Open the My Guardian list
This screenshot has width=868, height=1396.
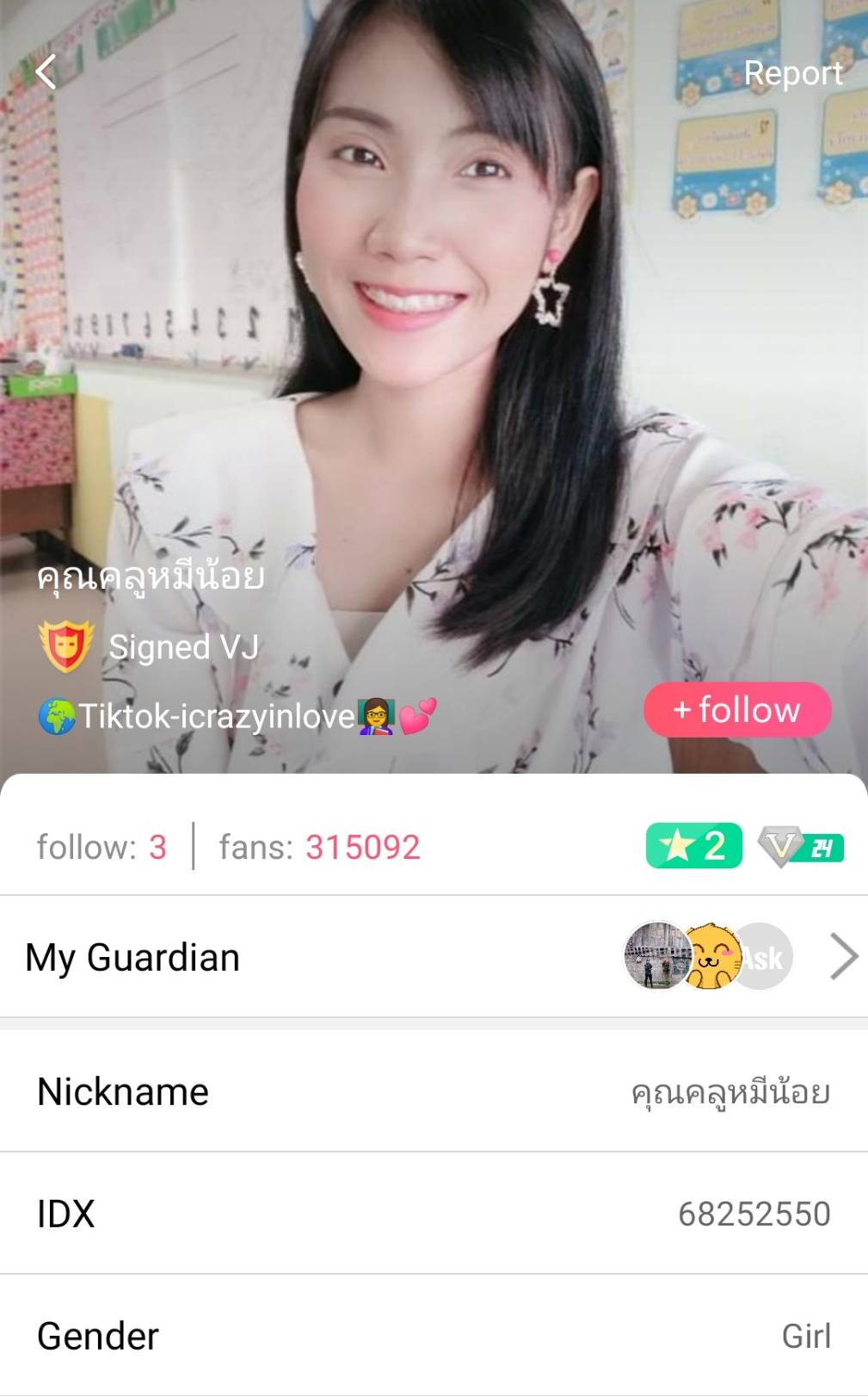pos(434,957)
